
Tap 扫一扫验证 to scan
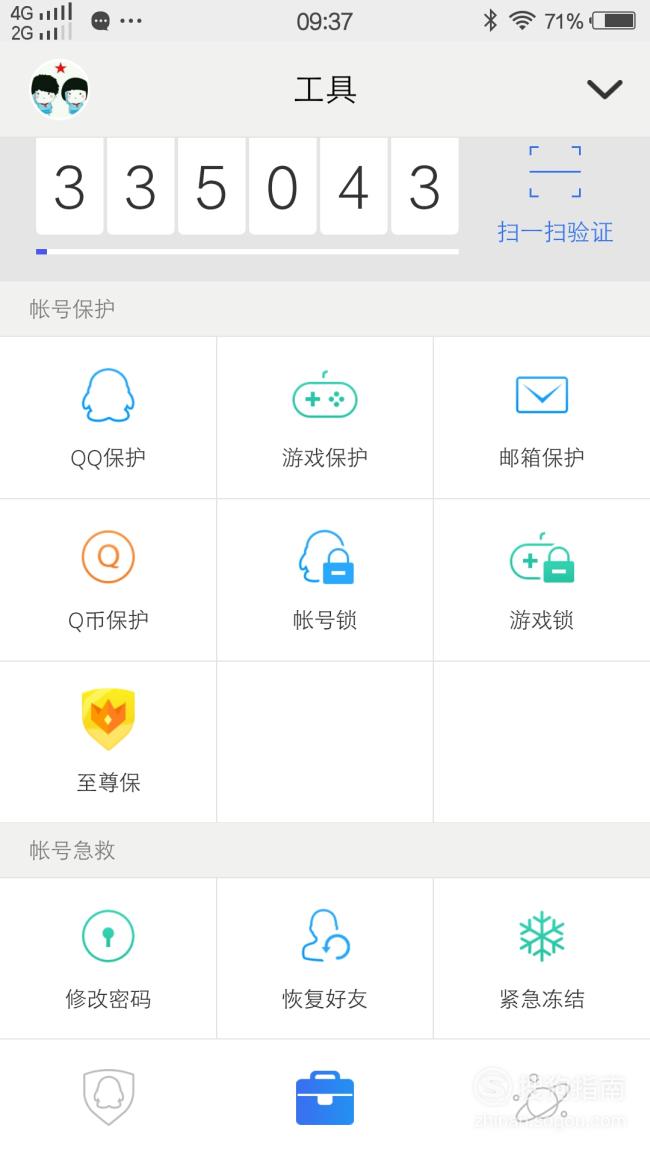(x=555, y=194)
